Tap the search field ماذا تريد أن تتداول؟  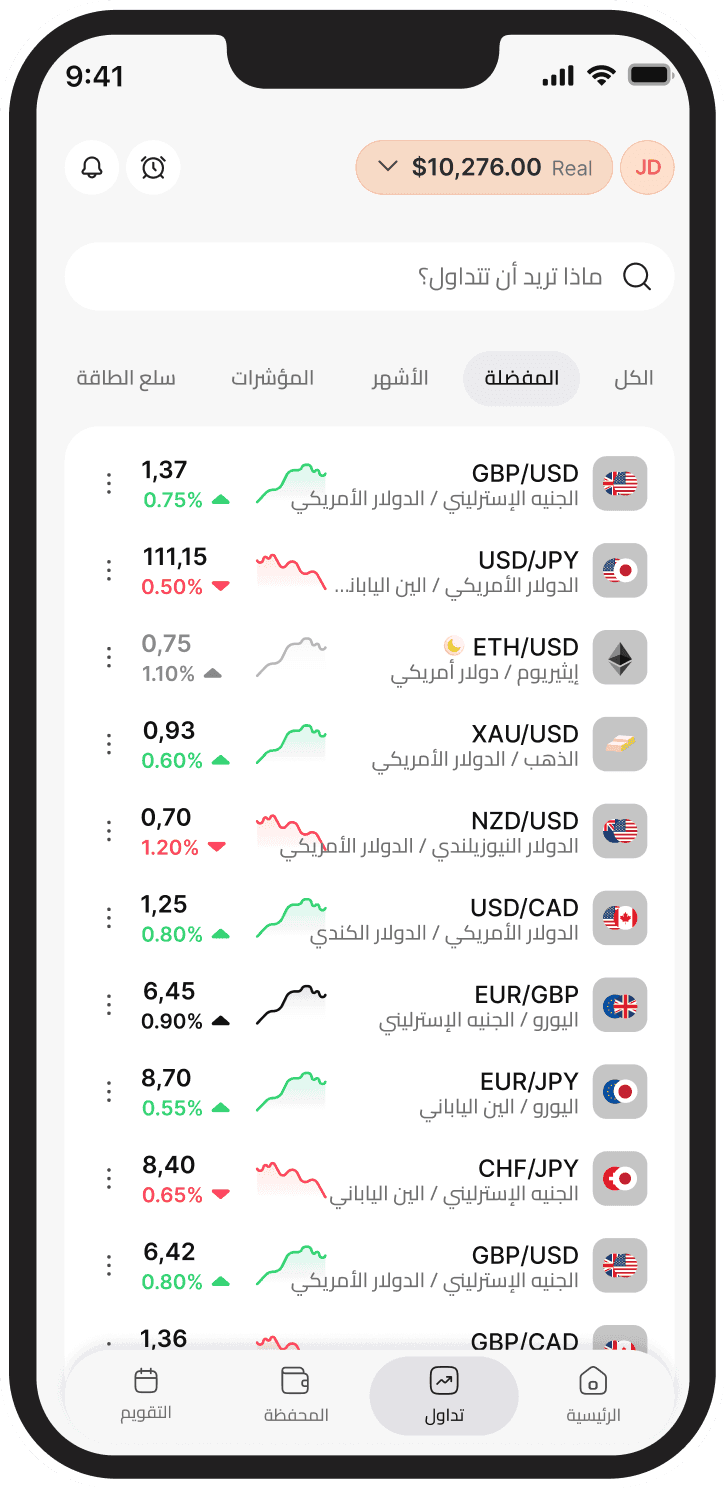click(370, 276)
